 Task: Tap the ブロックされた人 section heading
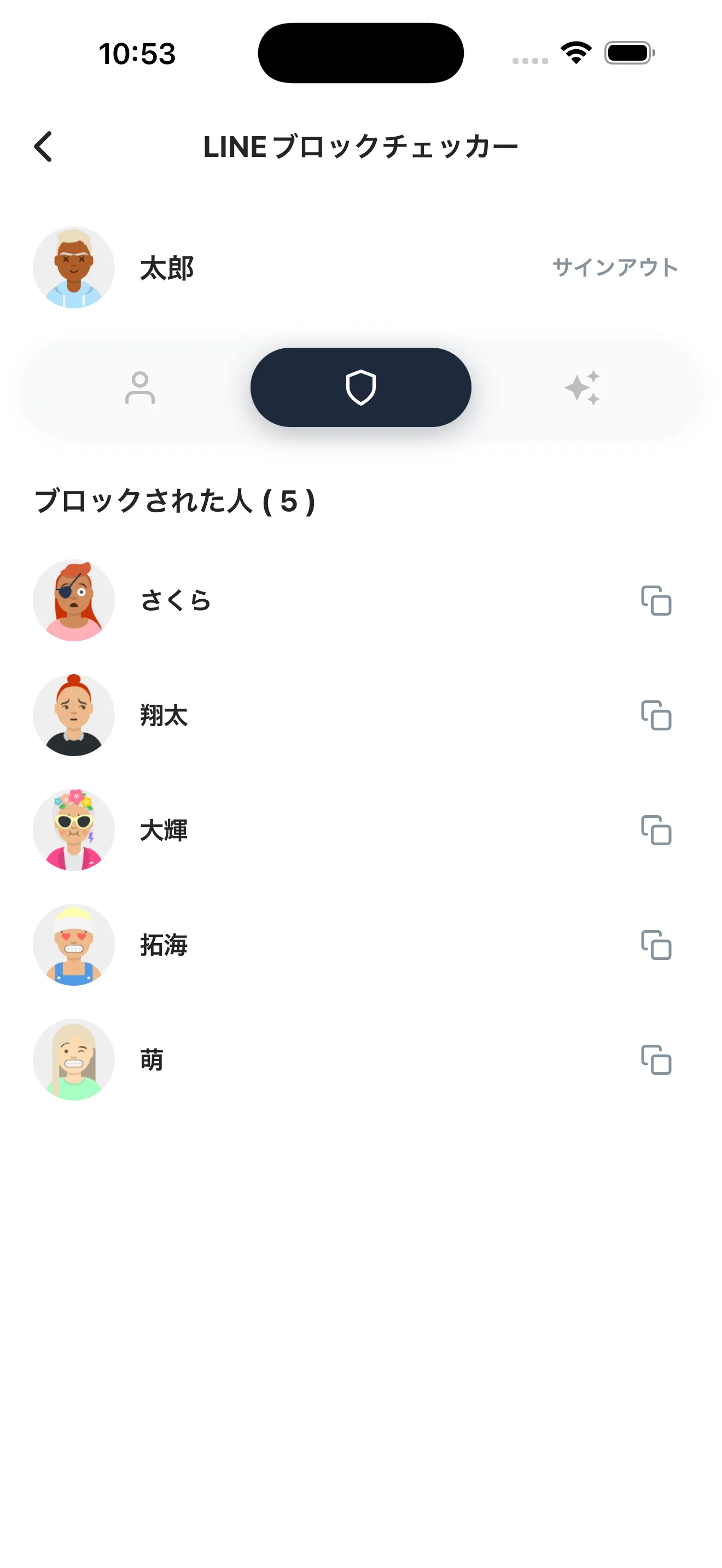[x=176, y=500]
